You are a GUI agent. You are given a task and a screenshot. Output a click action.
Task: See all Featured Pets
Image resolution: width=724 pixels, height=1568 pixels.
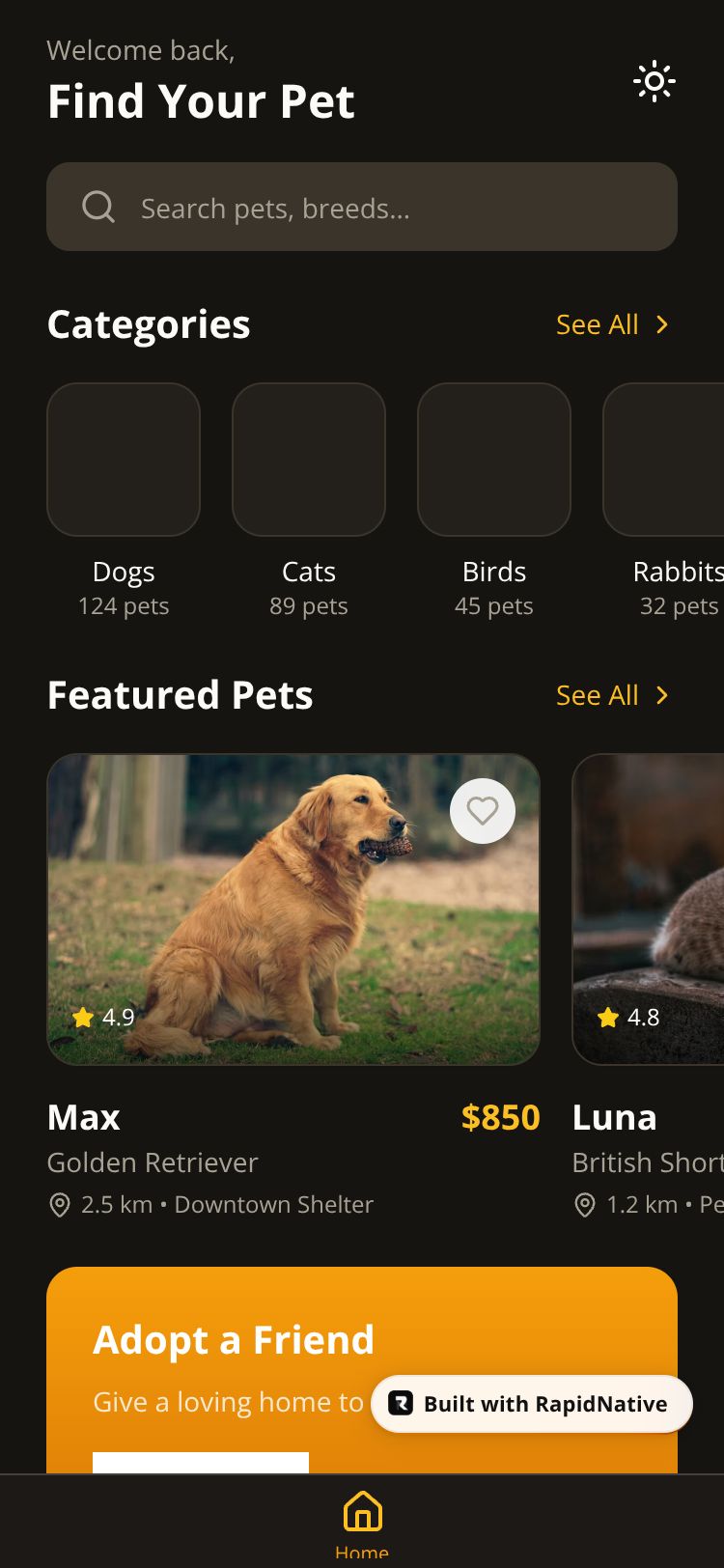click(x=611, y=695)
